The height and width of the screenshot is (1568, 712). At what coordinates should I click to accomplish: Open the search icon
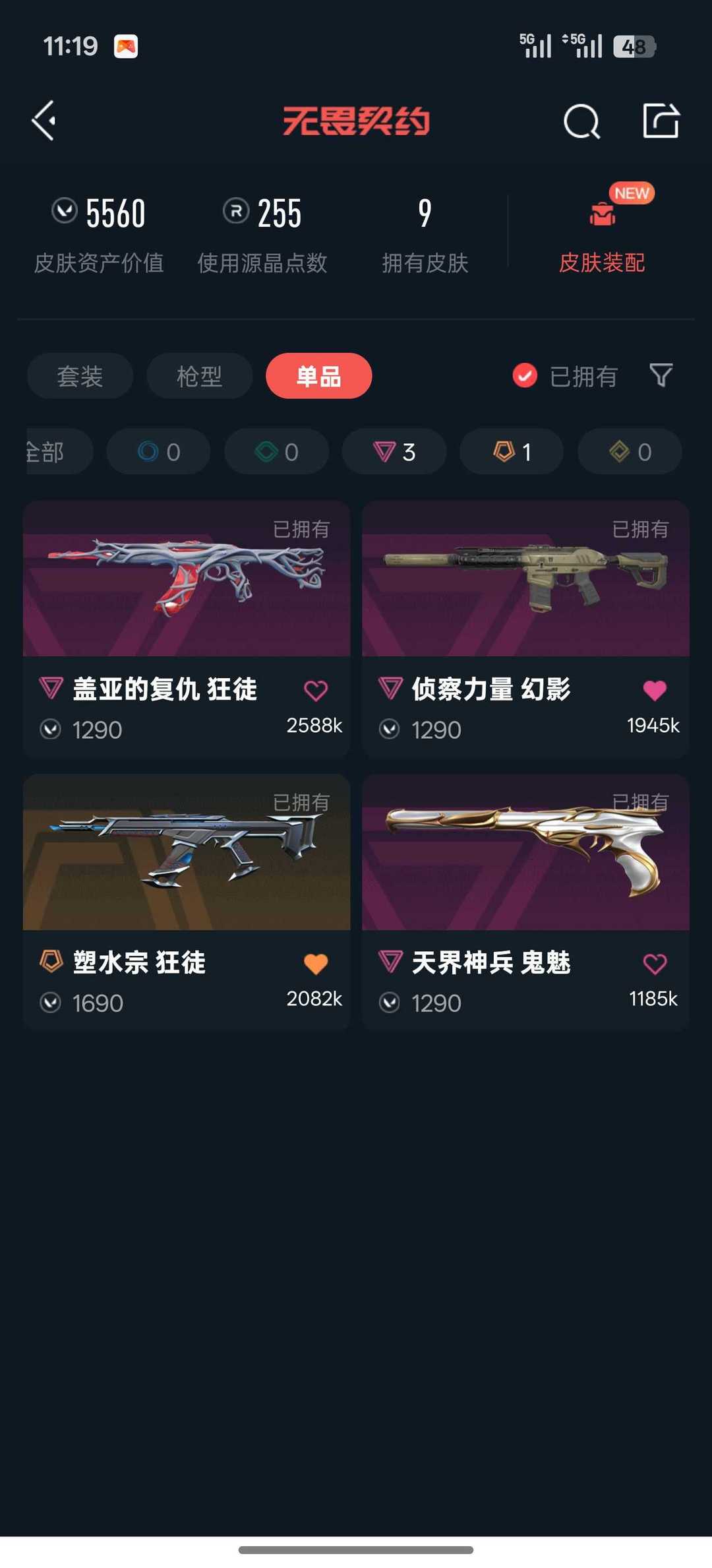pos(581,121)
